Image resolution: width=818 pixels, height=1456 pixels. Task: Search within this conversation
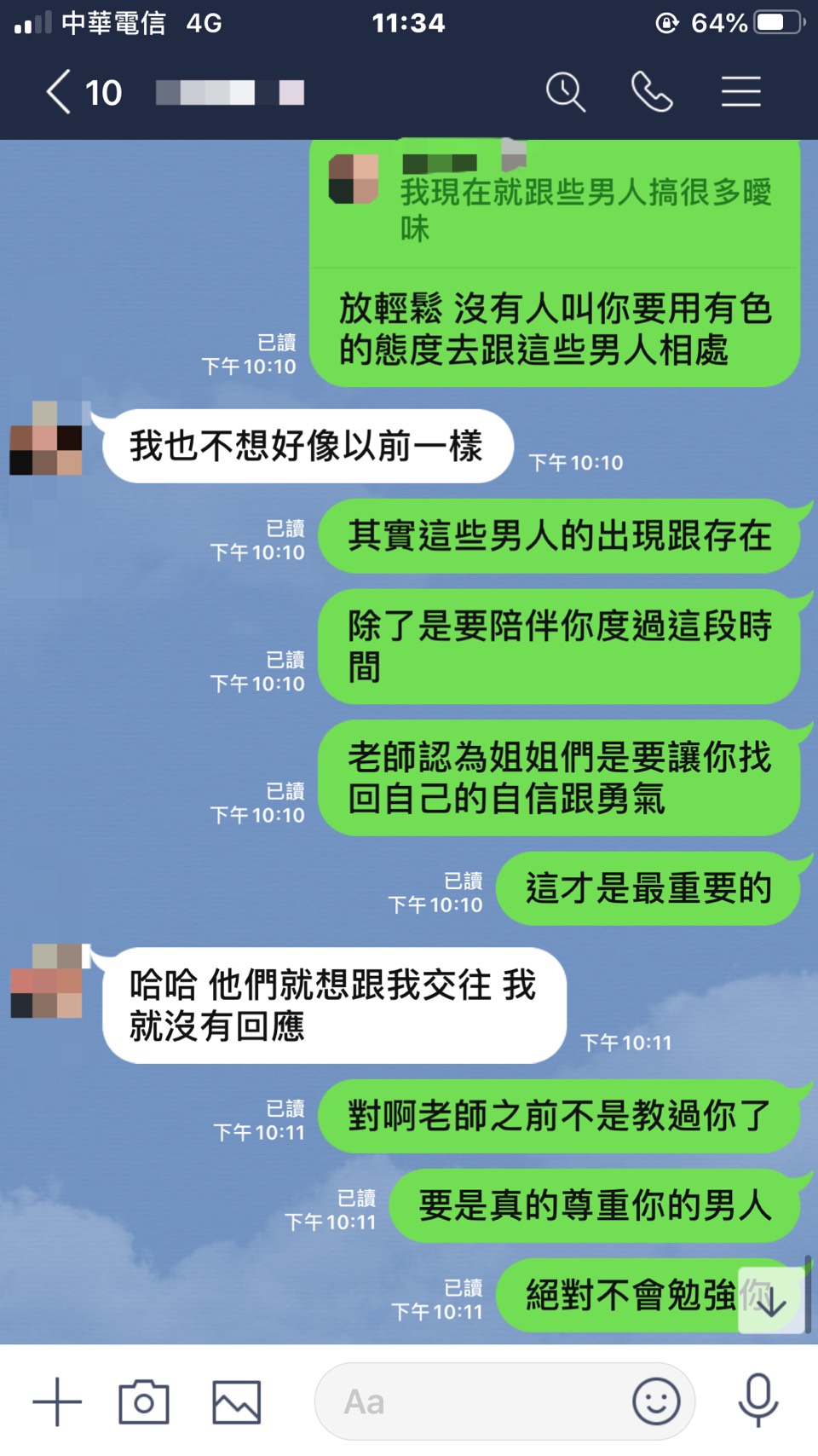pyautogui.click(x=566, y=92)
